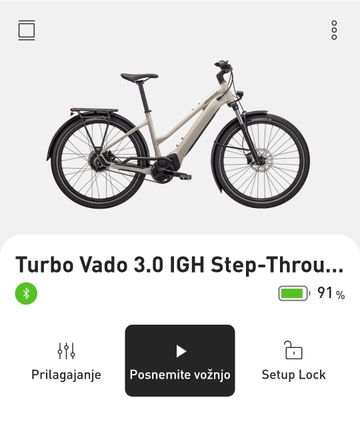
Task: Start recording with Posnemite vožnjo
Action: 180,361
